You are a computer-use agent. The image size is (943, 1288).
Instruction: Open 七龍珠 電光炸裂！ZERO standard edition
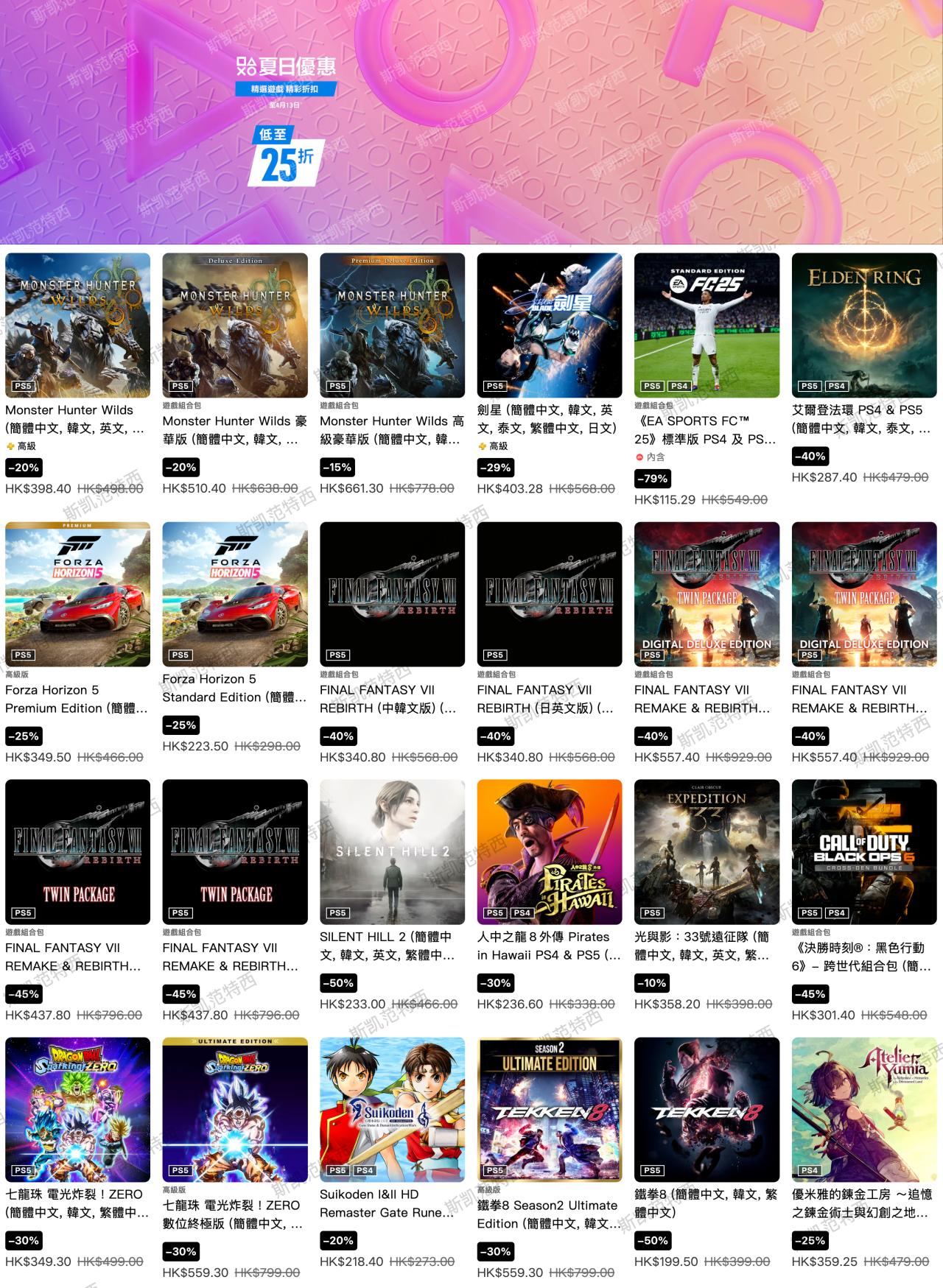(77, 1110)
